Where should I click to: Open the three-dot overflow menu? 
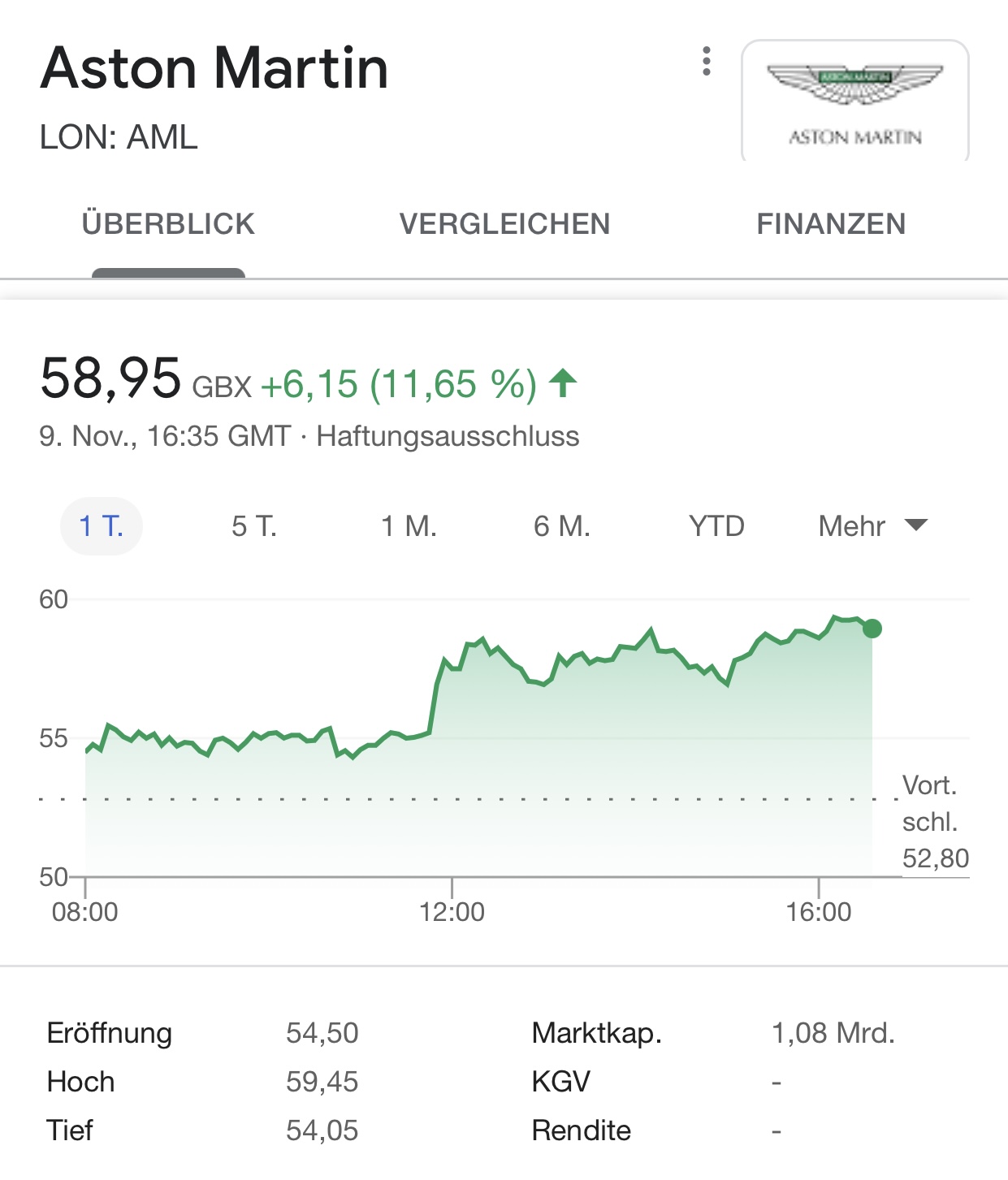707,62
